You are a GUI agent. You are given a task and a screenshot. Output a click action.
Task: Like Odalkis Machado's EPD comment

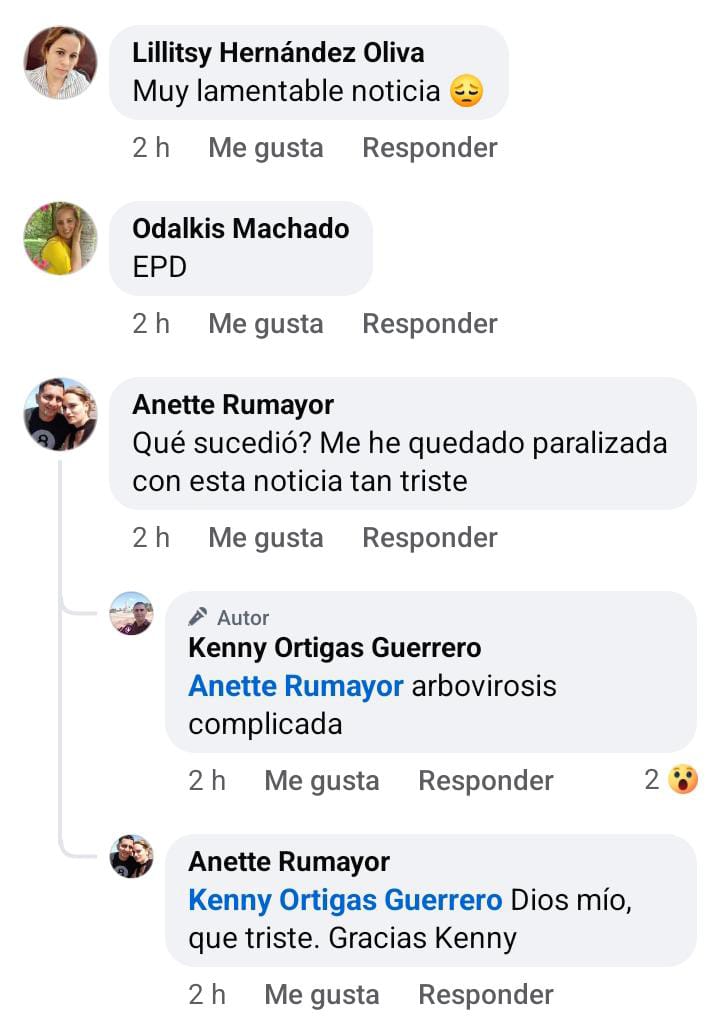pos(265,324)
